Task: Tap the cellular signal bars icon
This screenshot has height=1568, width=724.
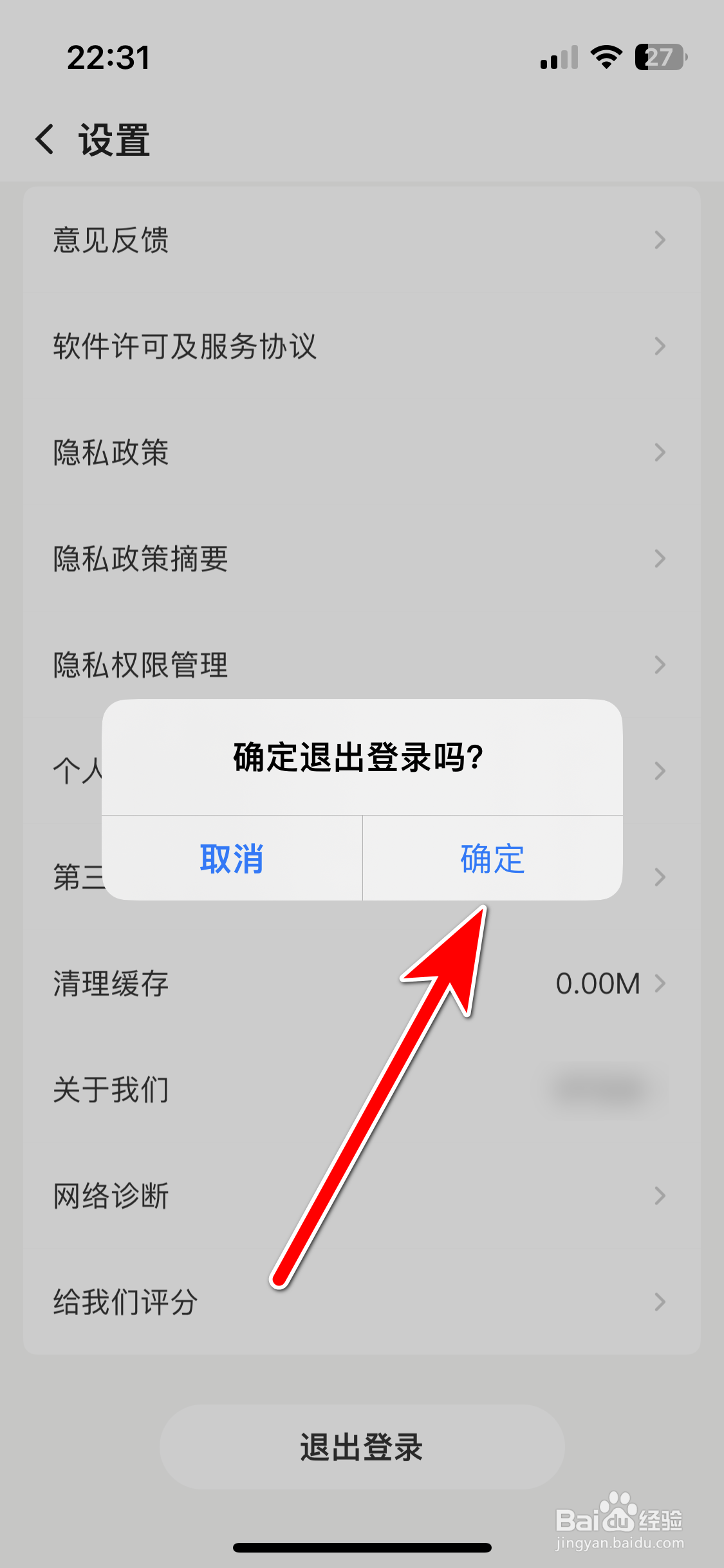Action: click(x=559, y=58)
